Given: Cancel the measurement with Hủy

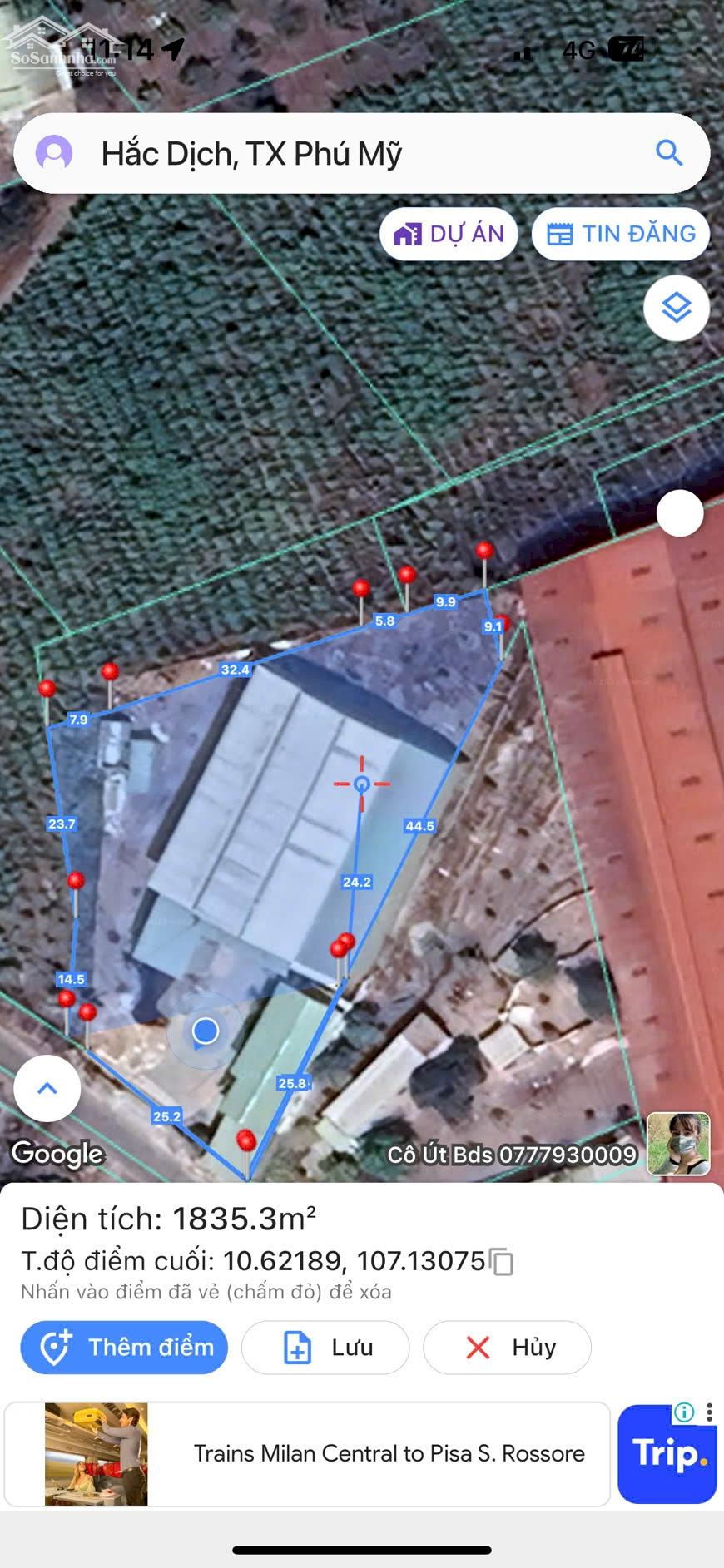Looking at the screenshot, I should [507, 1347].
